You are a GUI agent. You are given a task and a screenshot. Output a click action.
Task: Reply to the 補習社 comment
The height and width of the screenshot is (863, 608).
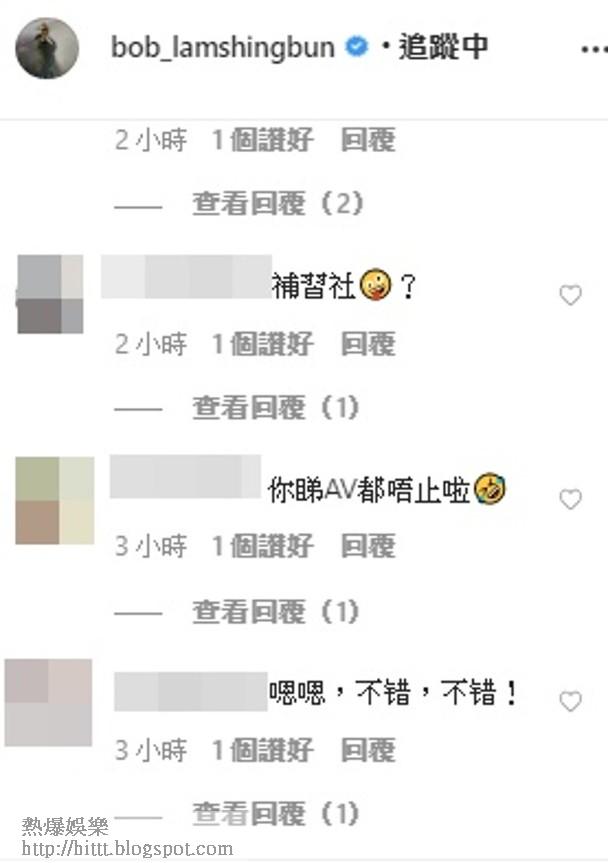pos(367,344)
